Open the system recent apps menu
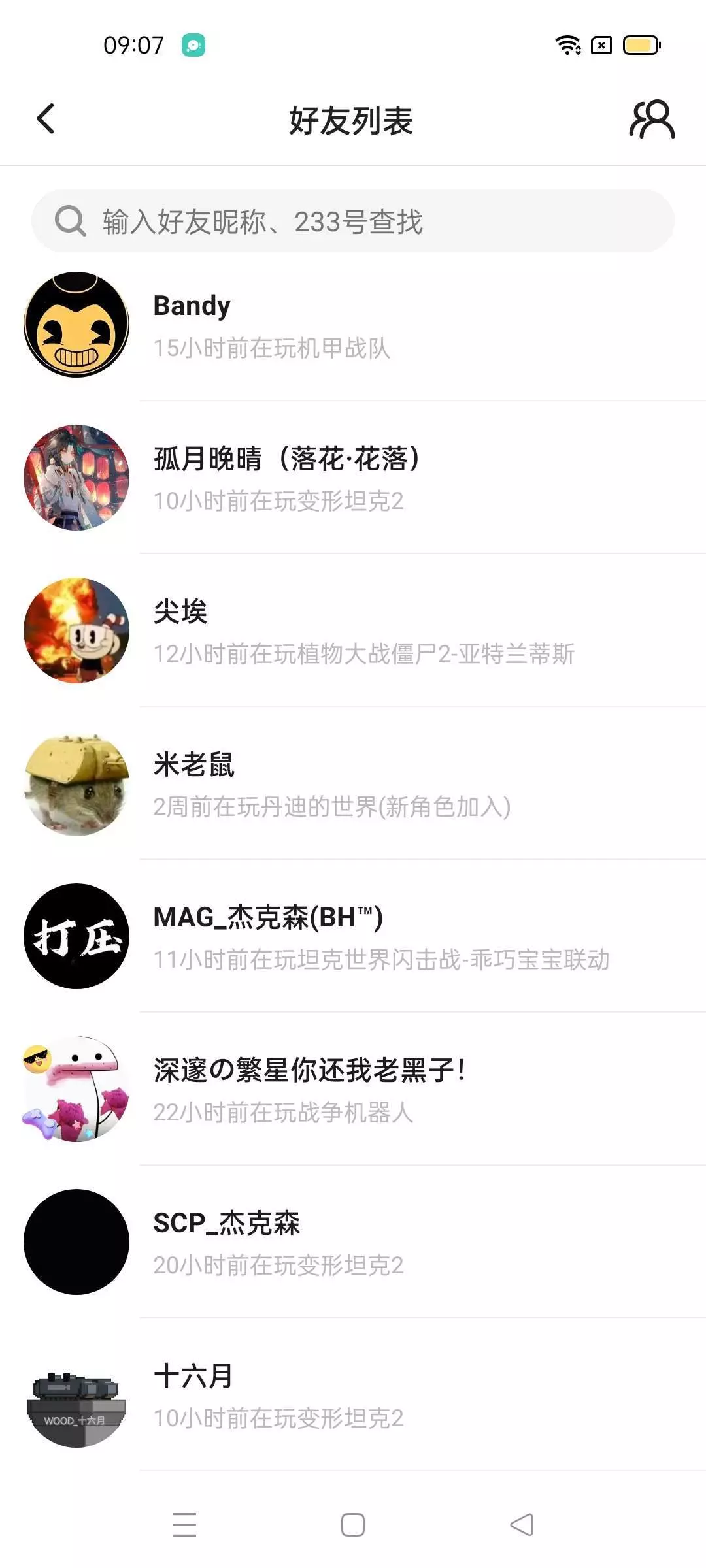The image size is (706, 1568). pyautogui.click(x=184, y=1525)
